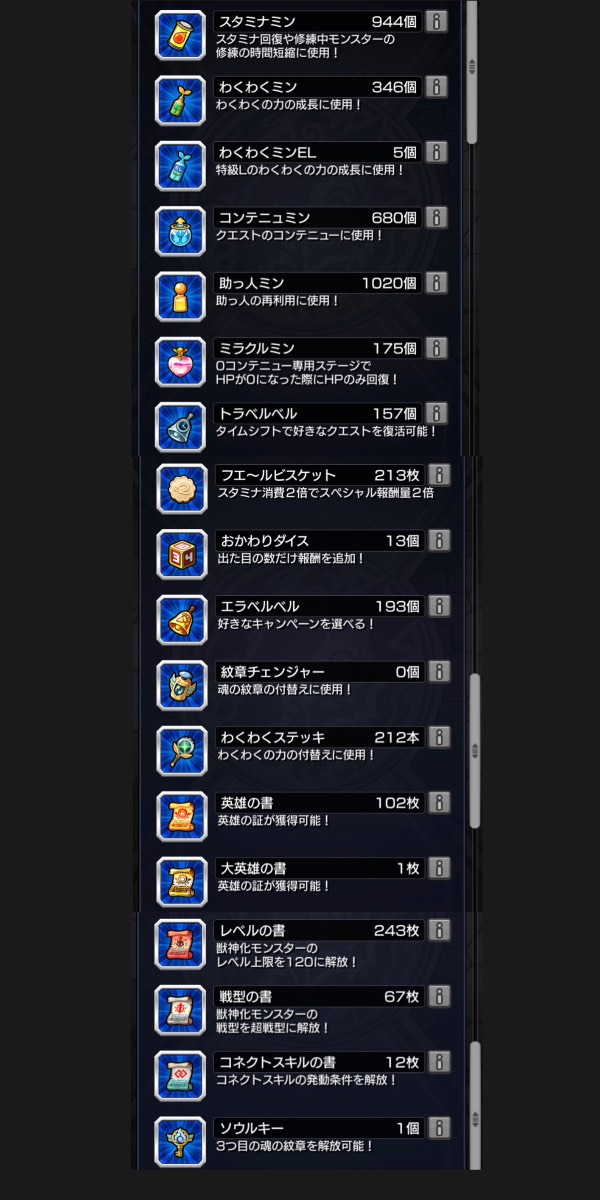
Task: Open フエ～ルビスケット info icon
Action: pos(438,475)
